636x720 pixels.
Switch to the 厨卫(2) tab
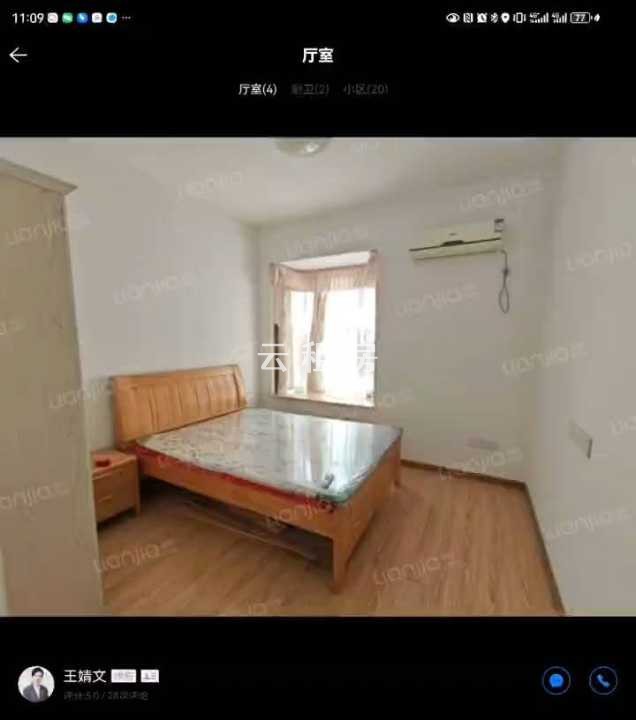pyautogui.click(x=310, y=89)
